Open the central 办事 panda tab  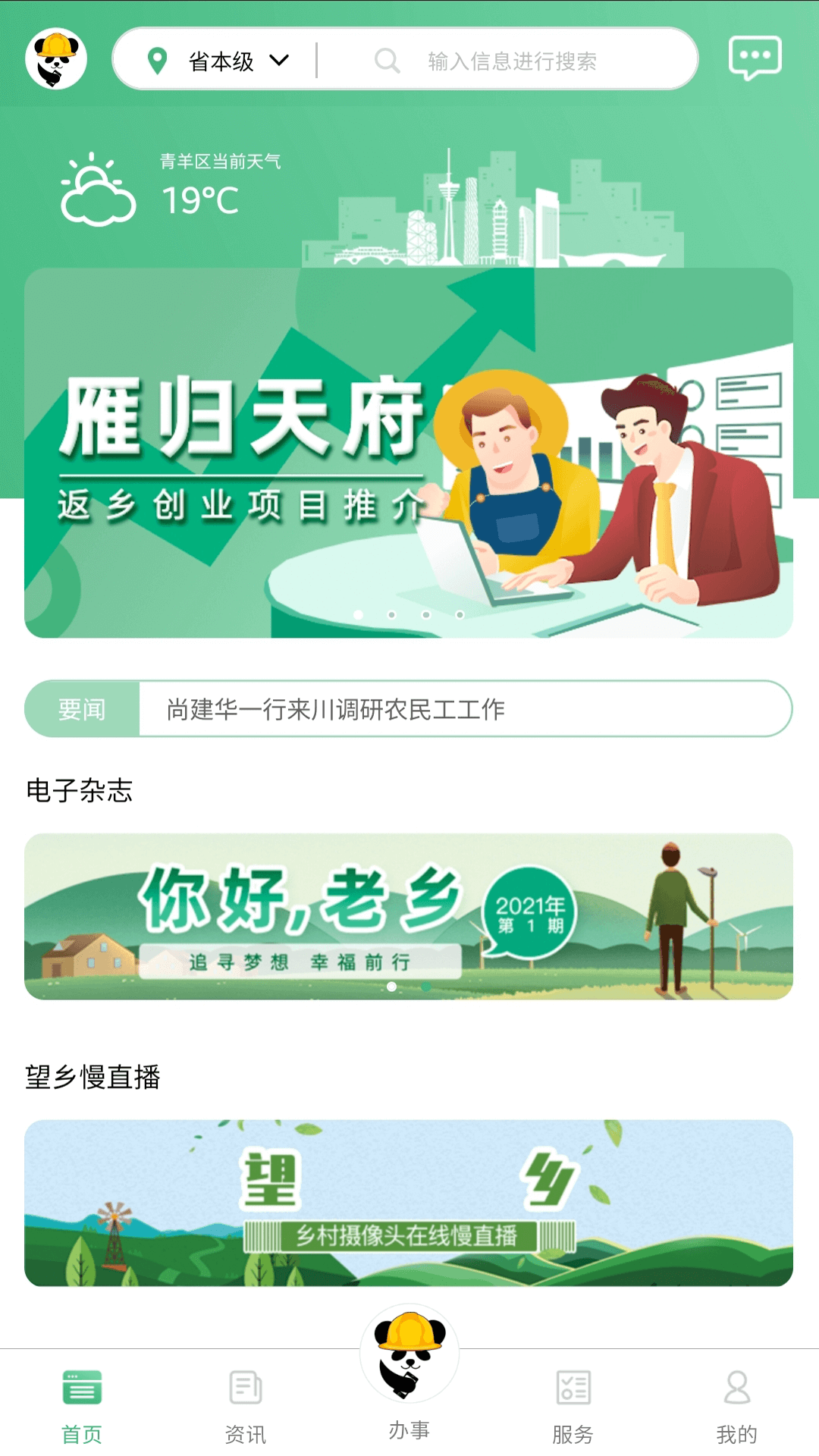point(409,1365)
